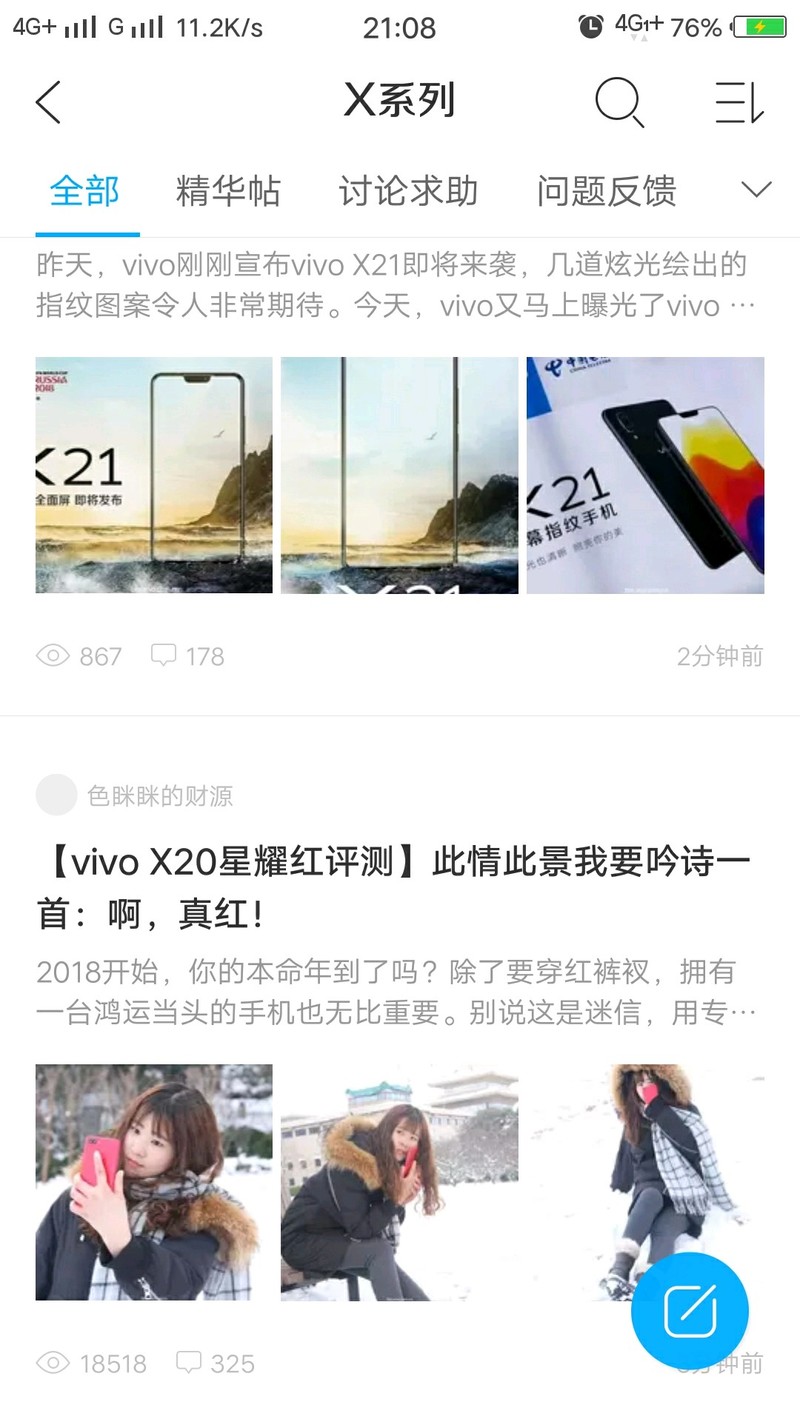Open the 讨论求助 tab

(407, 190)
